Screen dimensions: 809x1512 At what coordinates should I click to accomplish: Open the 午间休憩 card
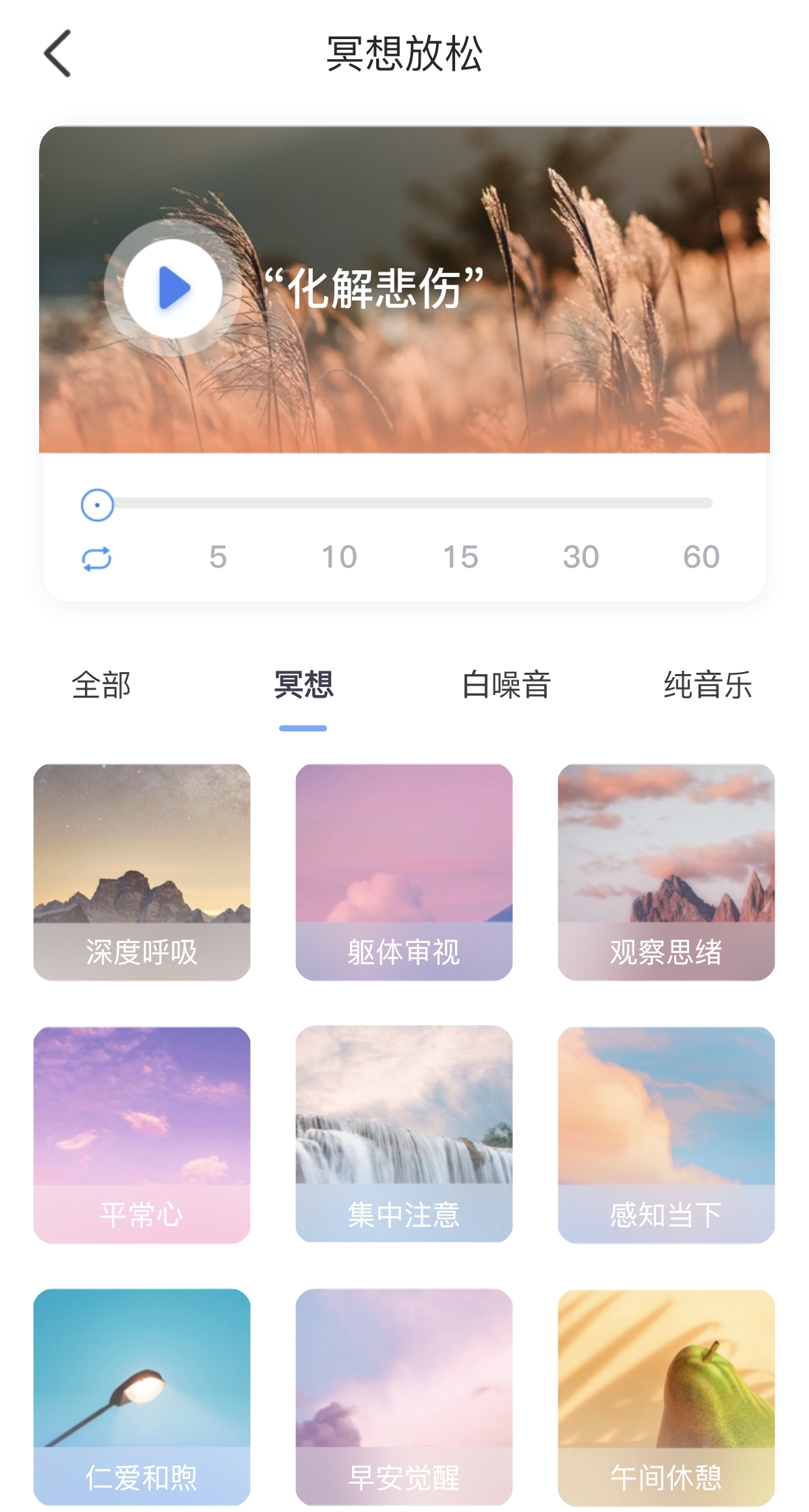coord(666,1397)
